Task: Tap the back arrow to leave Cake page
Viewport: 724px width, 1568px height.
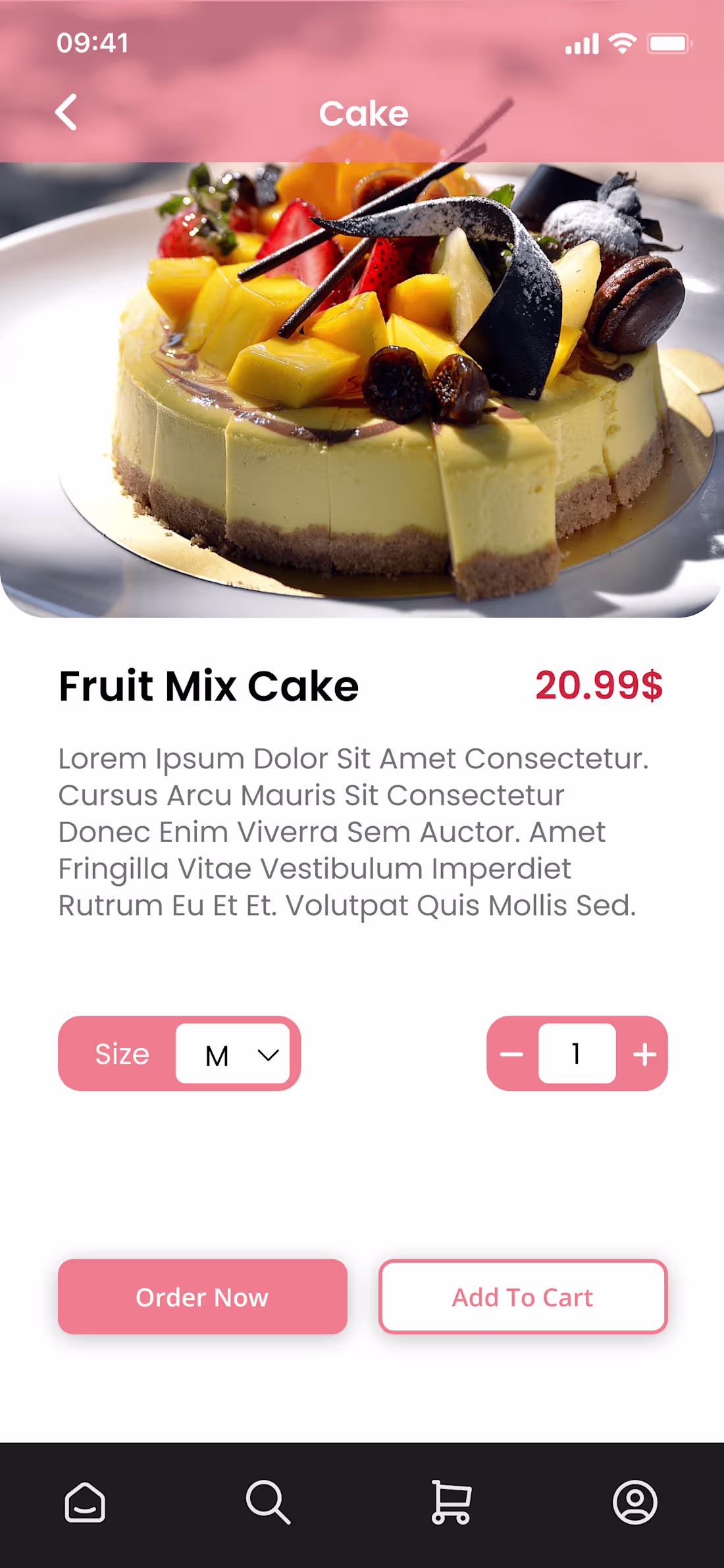Action: [66, 112]
